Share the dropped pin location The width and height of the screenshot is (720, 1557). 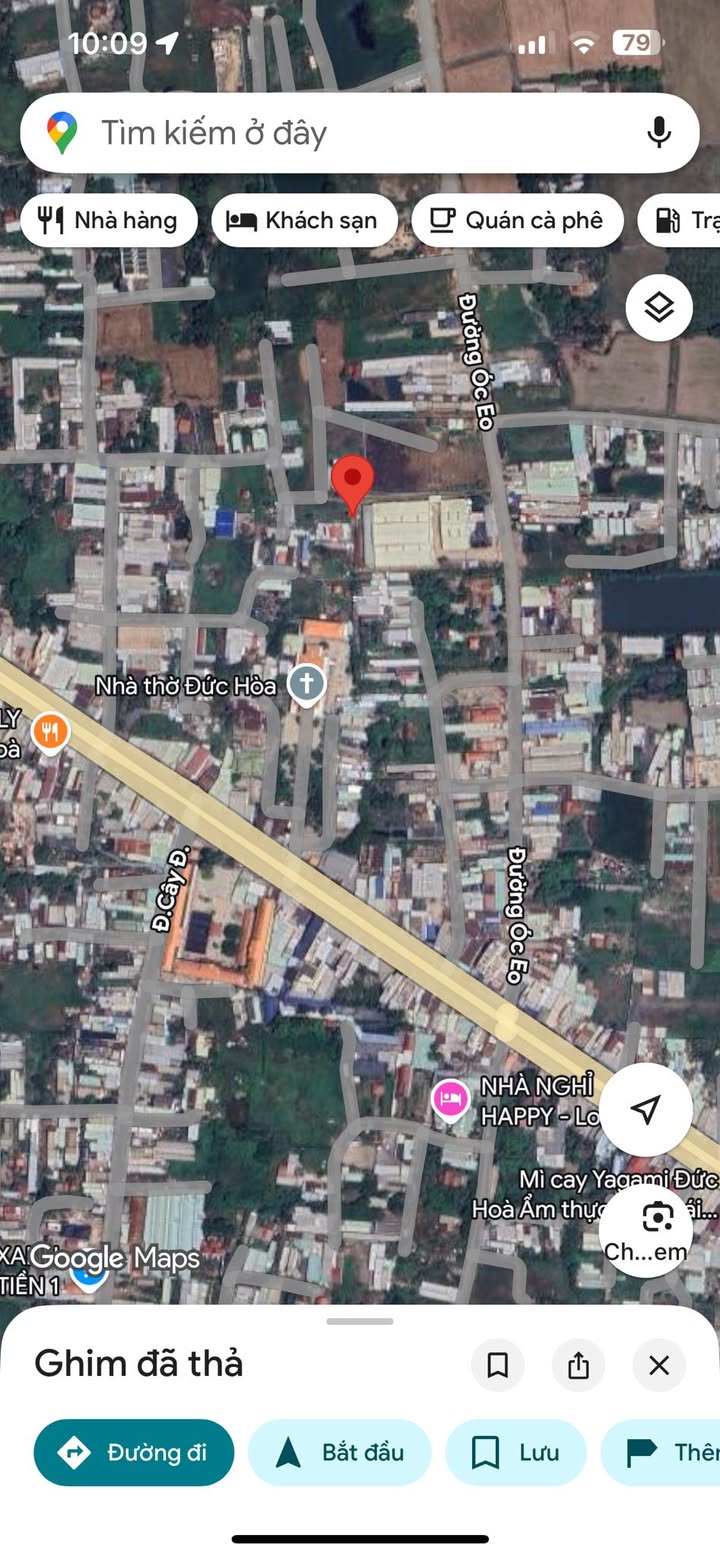(x=578, y=1365)
